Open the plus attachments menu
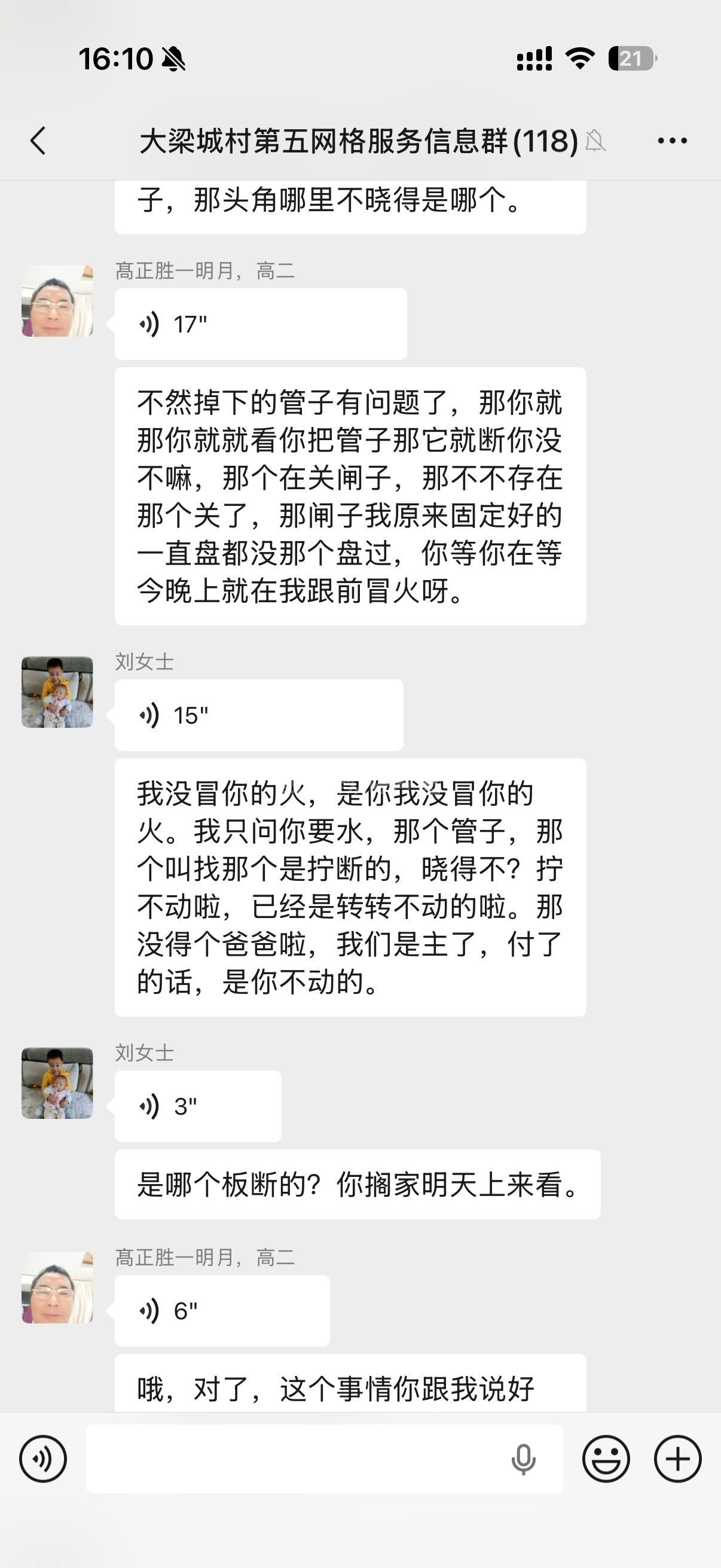The width and height of the screenshot is (721, 1568). click(x=678, y=1459)
